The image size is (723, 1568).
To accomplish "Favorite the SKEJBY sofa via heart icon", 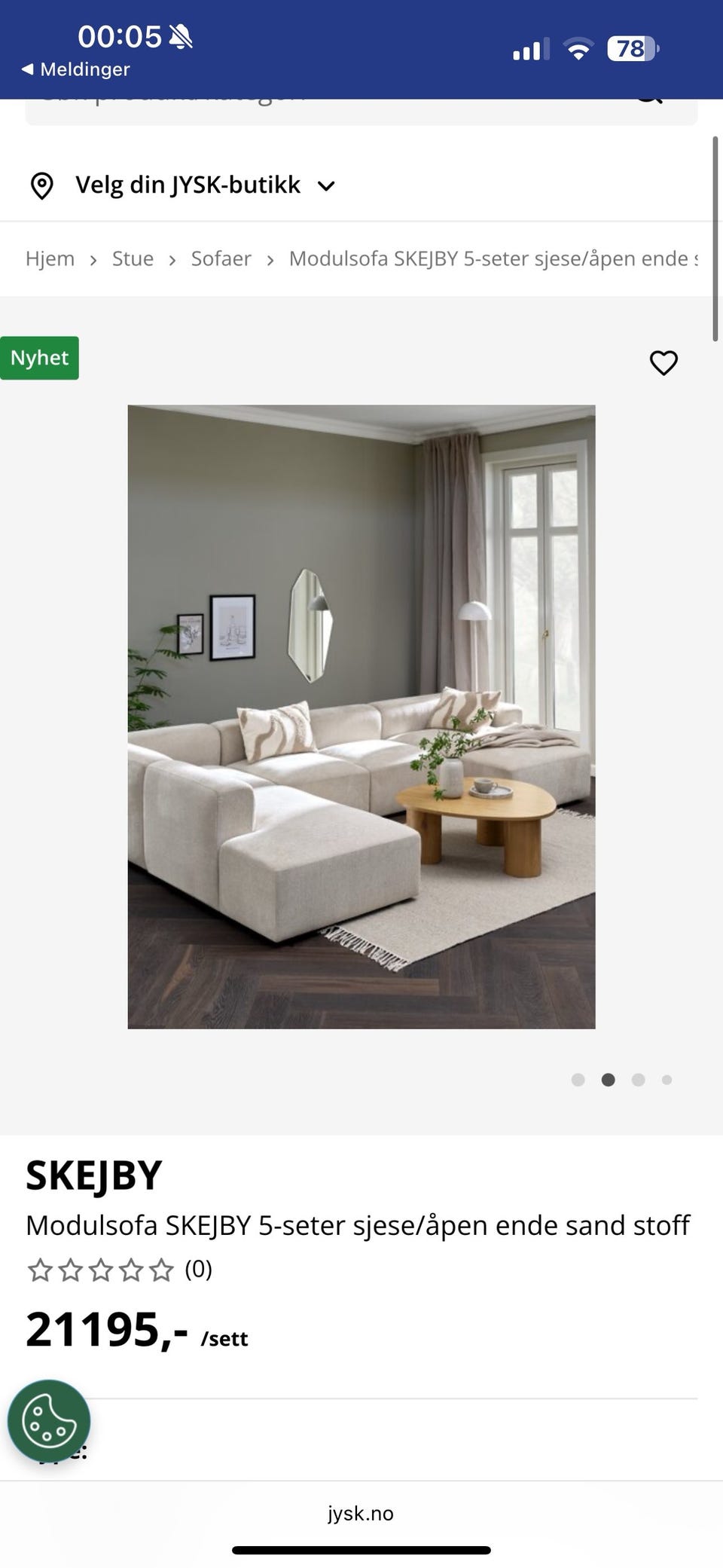I will tap(664, 363).
